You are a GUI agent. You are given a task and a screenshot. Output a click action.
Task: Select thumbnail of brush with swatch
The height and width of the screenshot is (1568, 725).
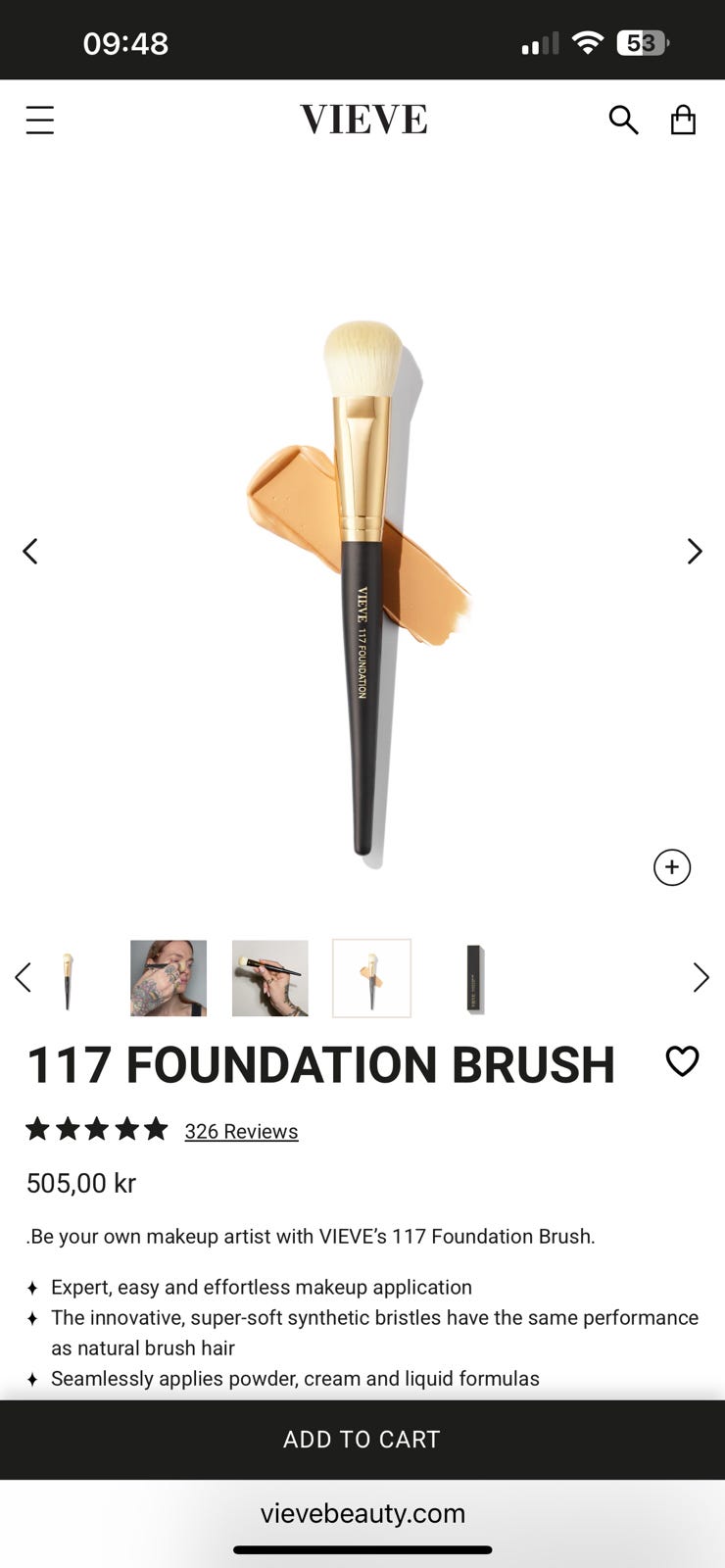point(372,978)
